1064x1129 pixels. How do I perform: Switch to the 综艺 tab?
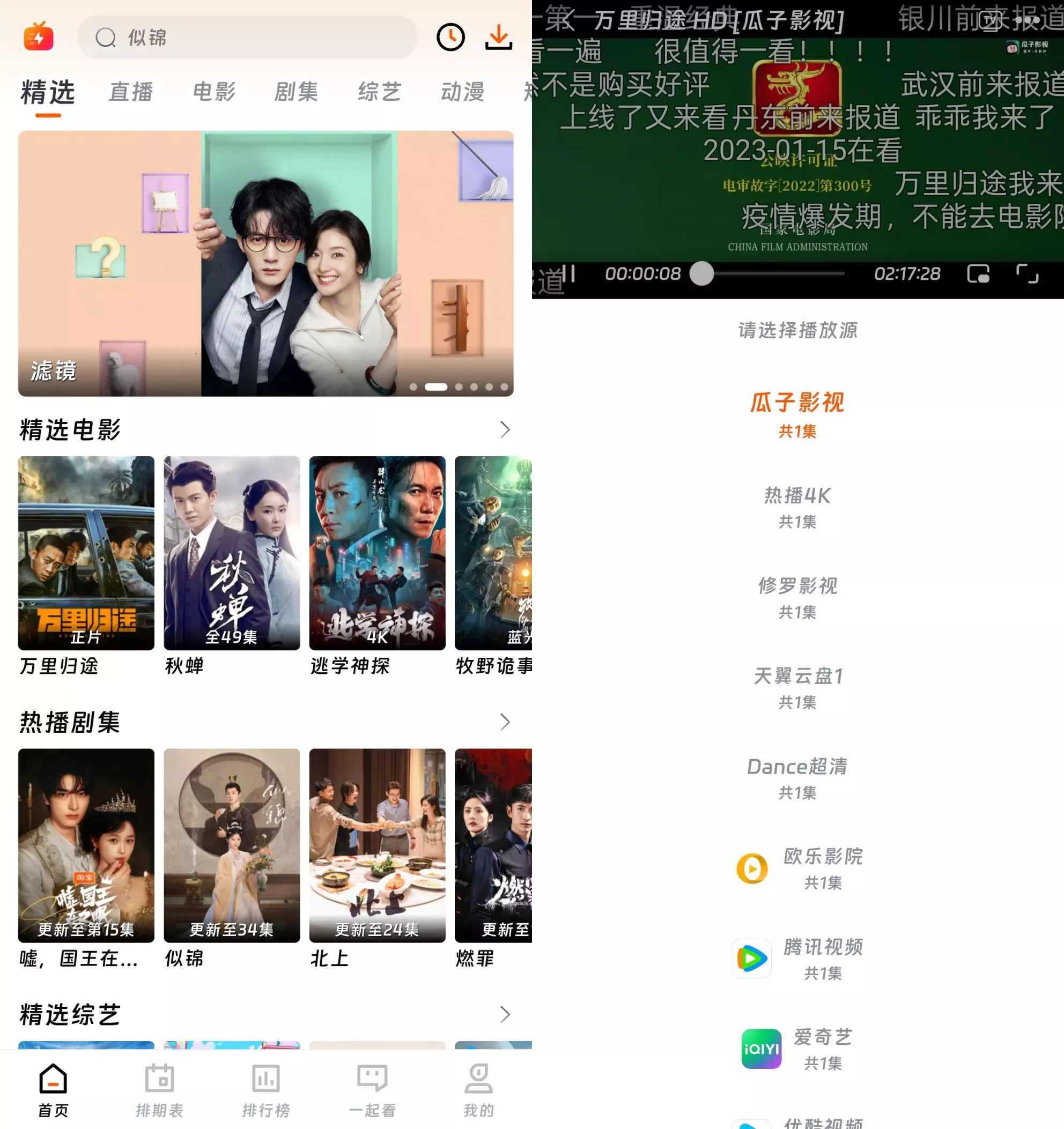click(380, 92)
